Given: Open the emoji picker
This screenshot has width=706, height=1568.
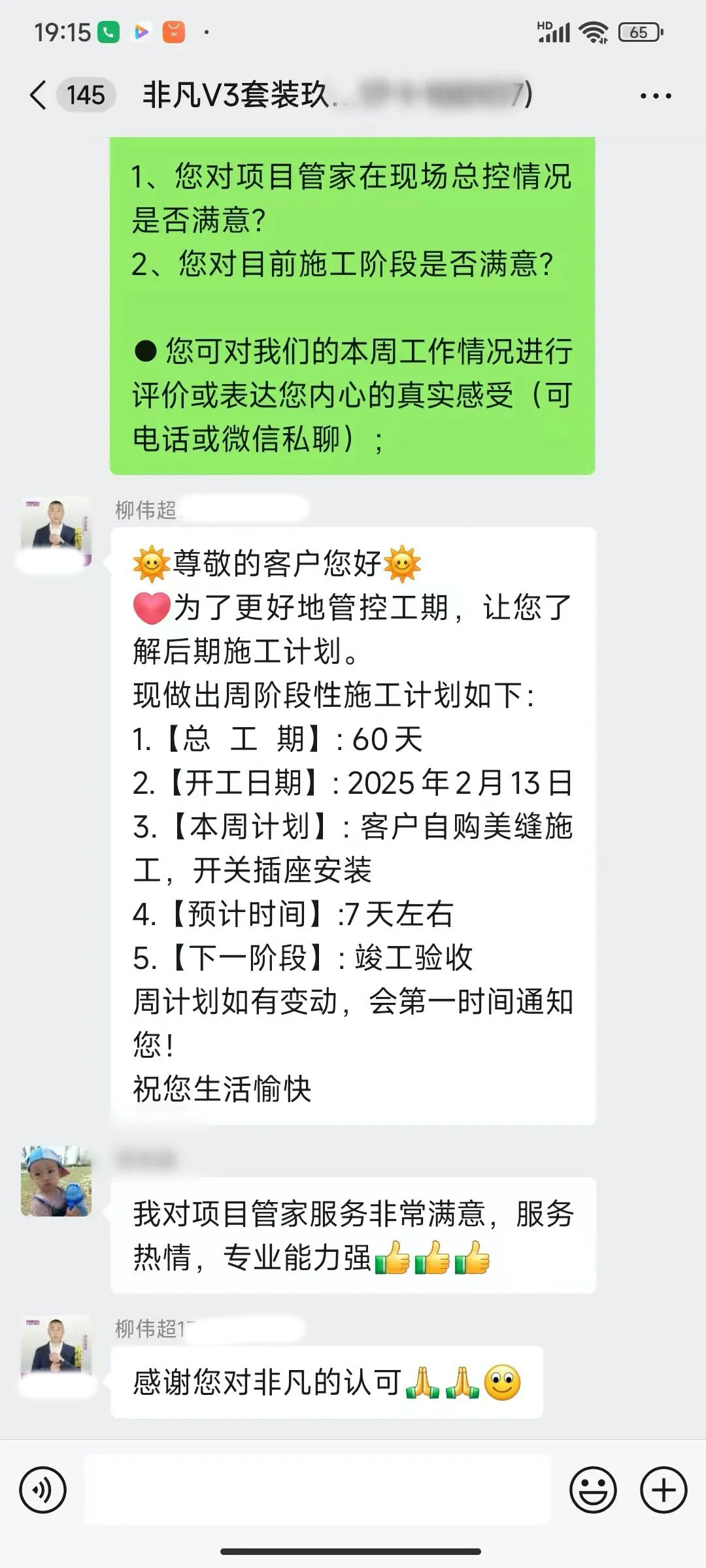Looking at the screenshot, I should coord(593,1492).
